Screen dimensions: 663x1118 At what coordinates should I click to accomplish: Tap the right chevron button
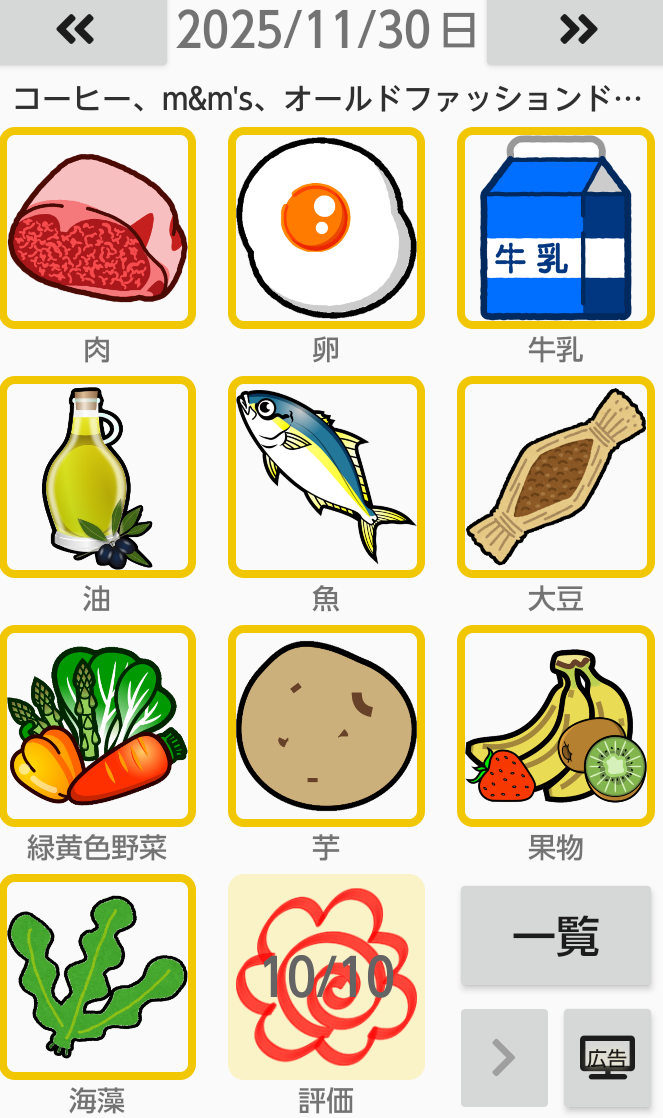(504, 1057)
